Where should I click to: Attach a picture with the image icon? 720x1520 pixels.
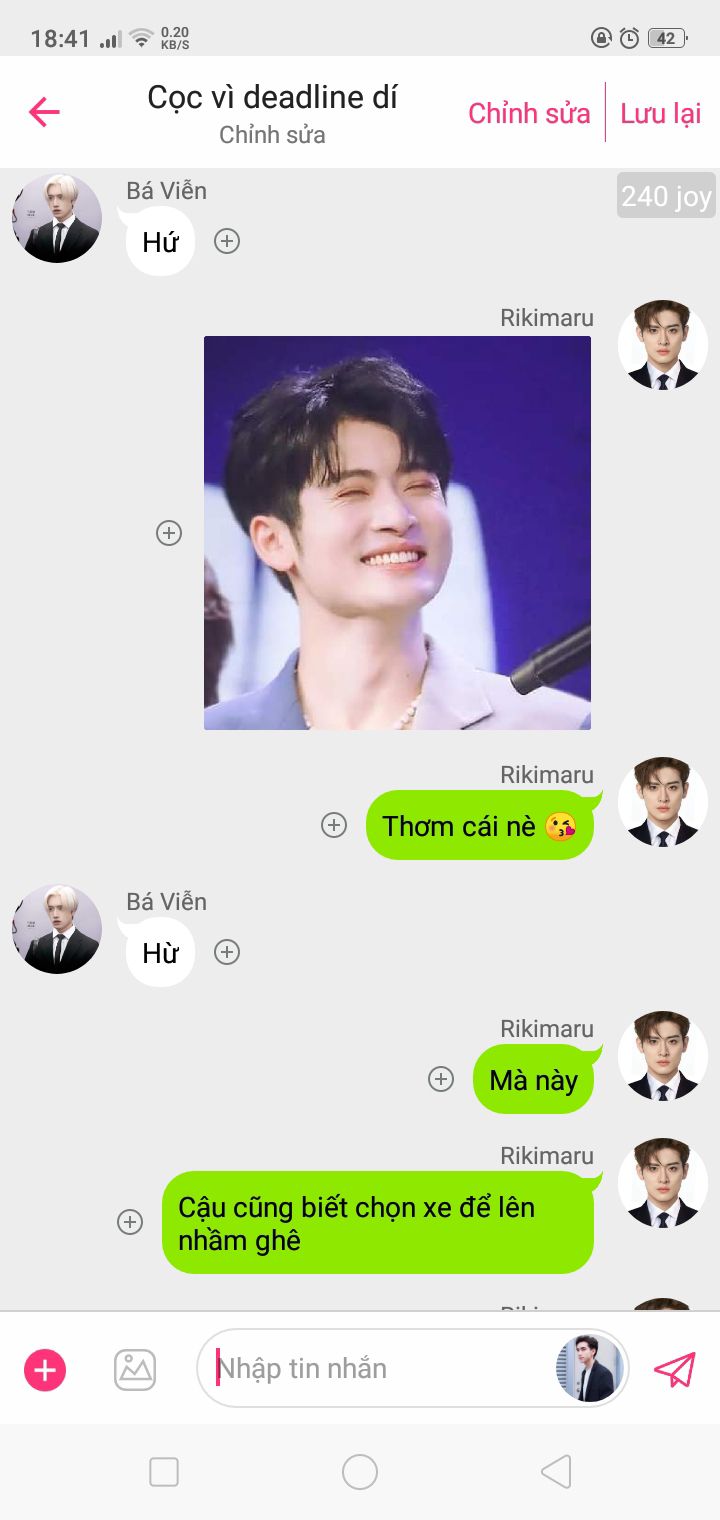135,1369
